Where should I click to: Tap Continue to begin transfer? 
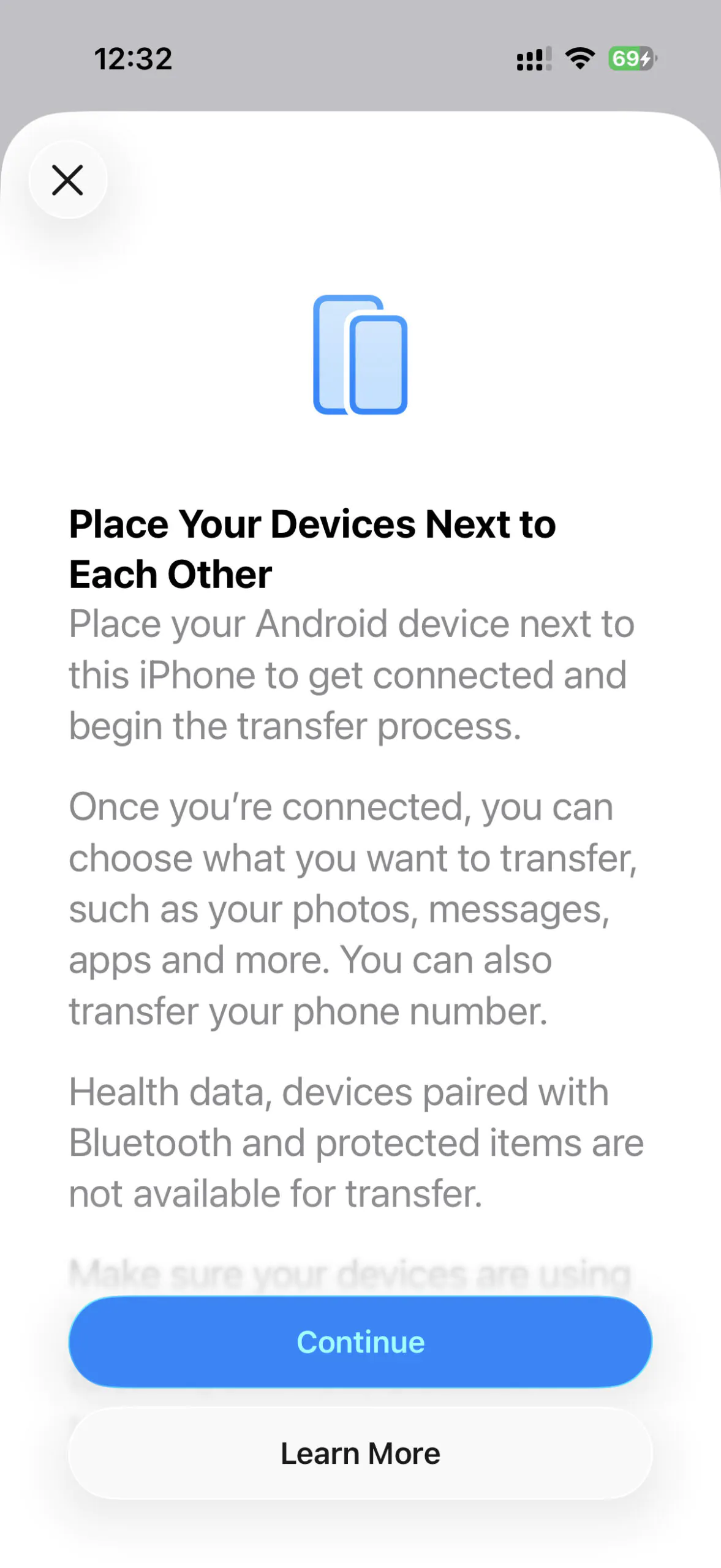[360, 1341]
